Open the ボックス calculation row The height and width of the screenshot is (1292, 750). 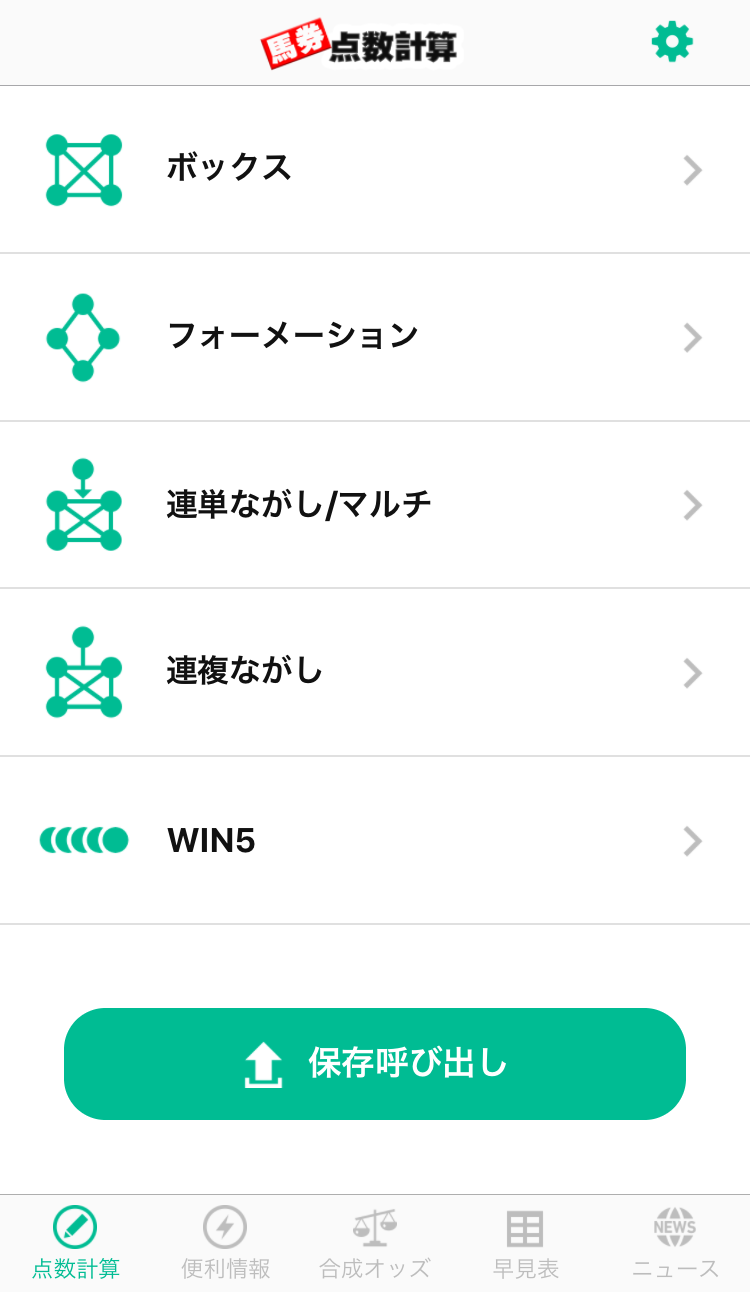point(375,170)
